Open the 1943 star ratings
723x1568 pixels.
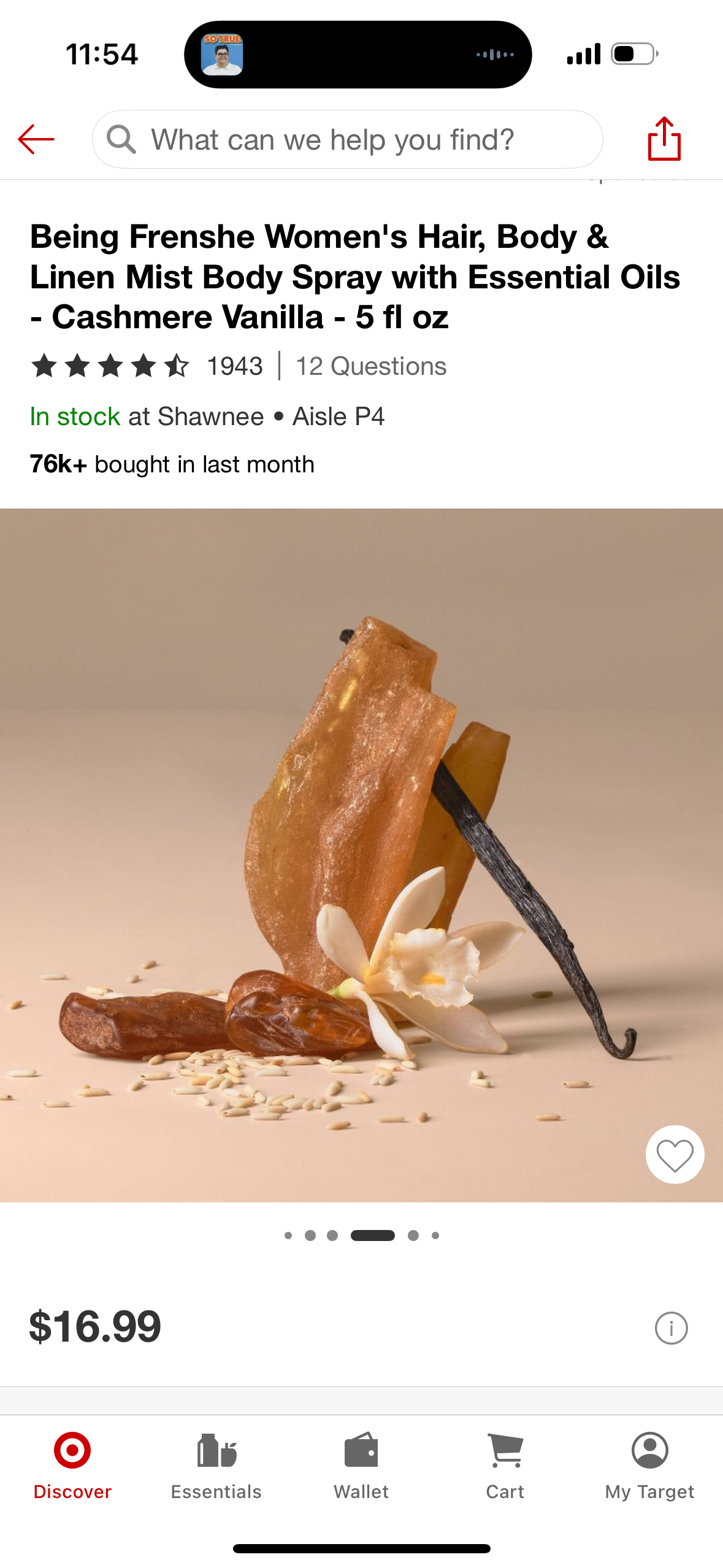tap(147, 366)
